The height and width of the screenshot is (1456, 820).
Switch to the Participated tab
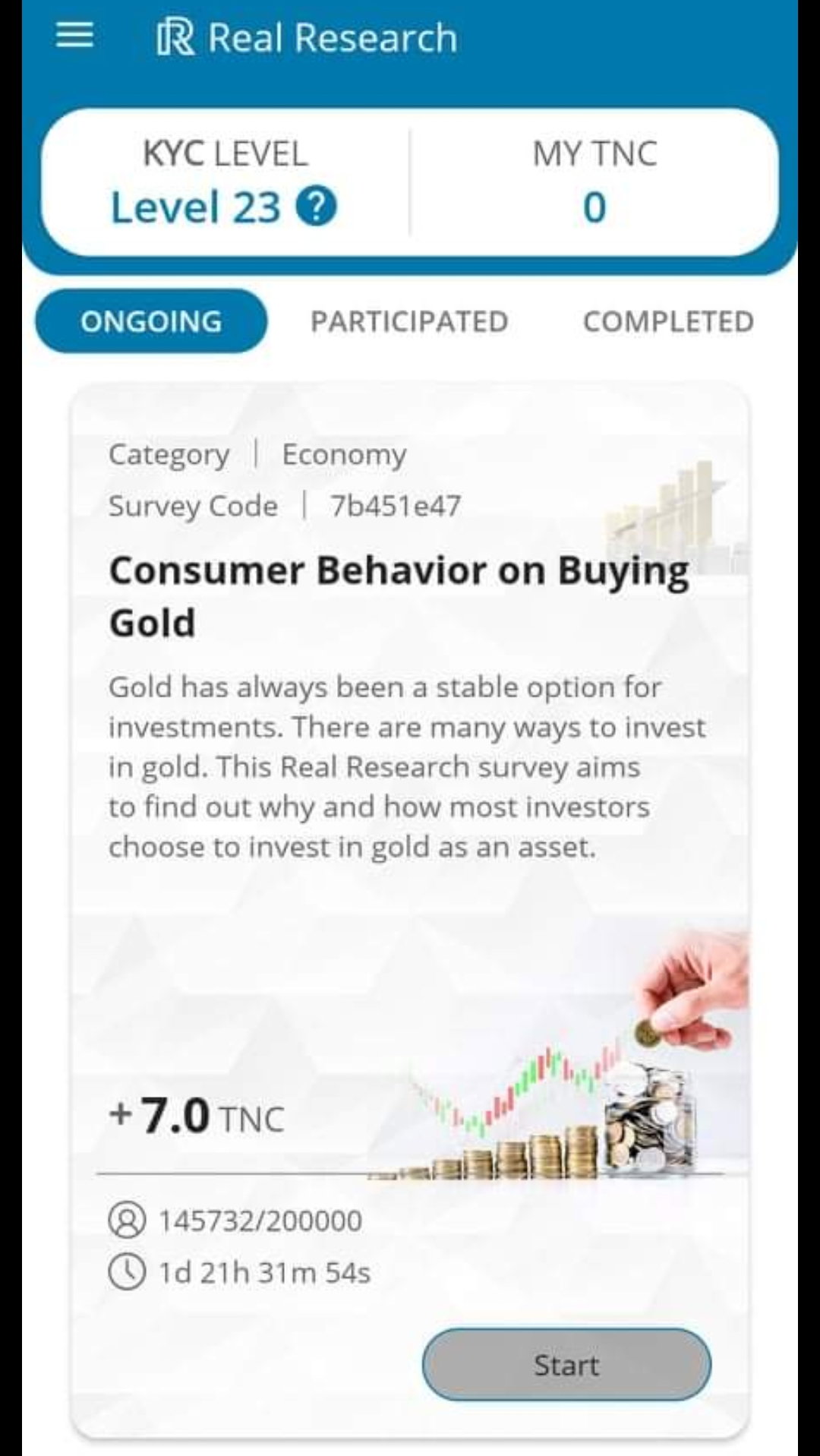(x=409, y=321)
